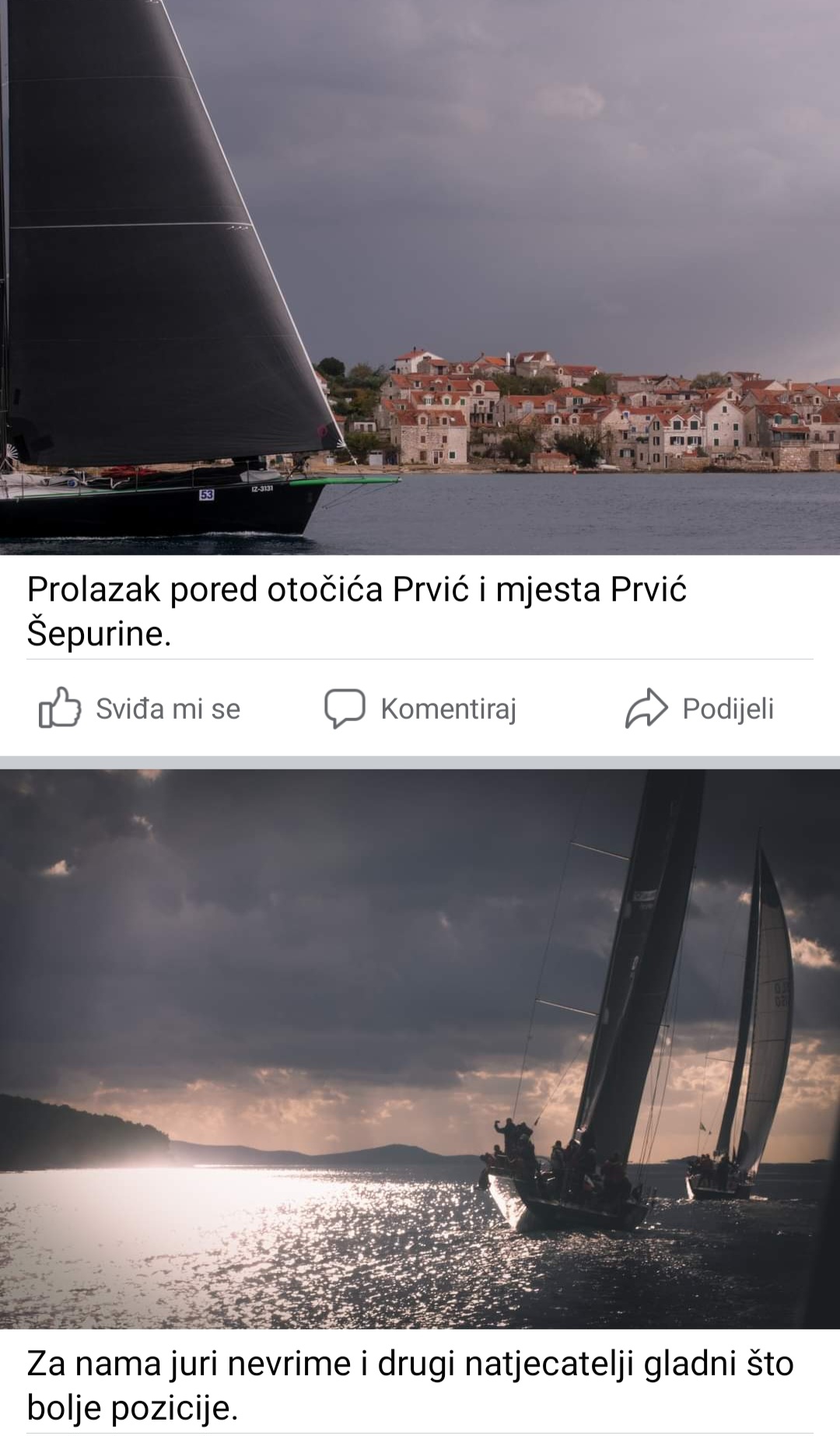840x1436 pixels.
Task: Comment on the Prvić Šepurine photo
Action: pyautogui.click(x=421, y=709)
